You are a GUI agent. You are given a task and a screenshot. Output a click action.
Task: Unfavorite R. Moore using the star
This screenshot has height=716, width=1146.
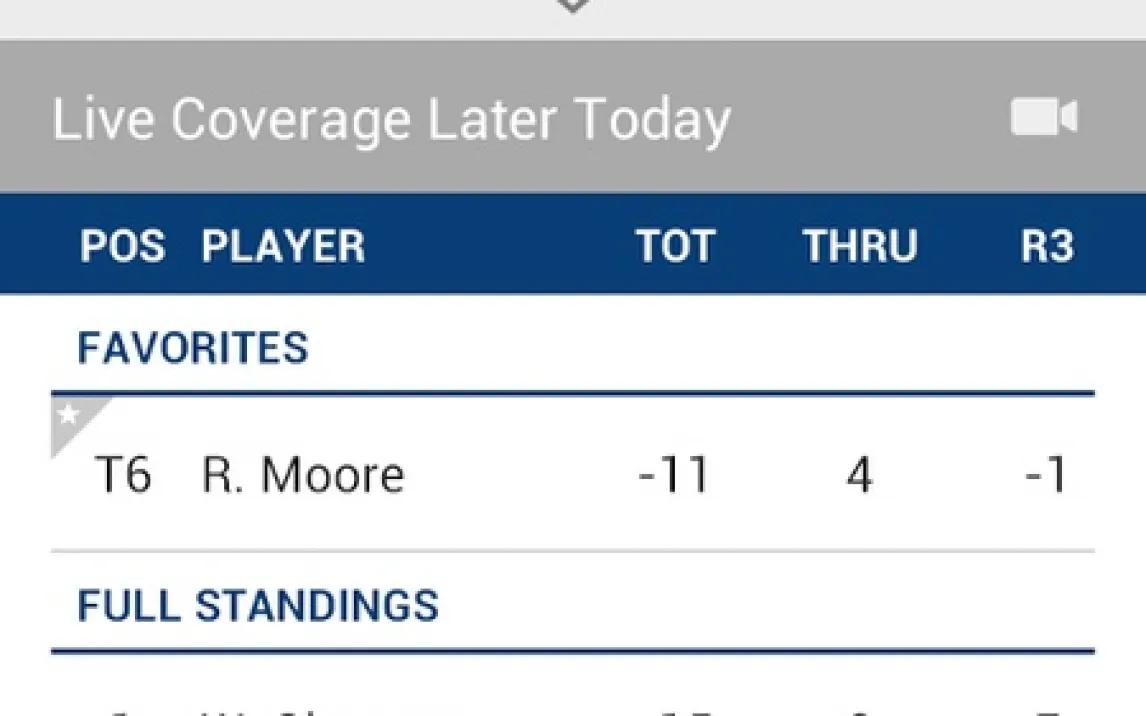pos(70,416)
